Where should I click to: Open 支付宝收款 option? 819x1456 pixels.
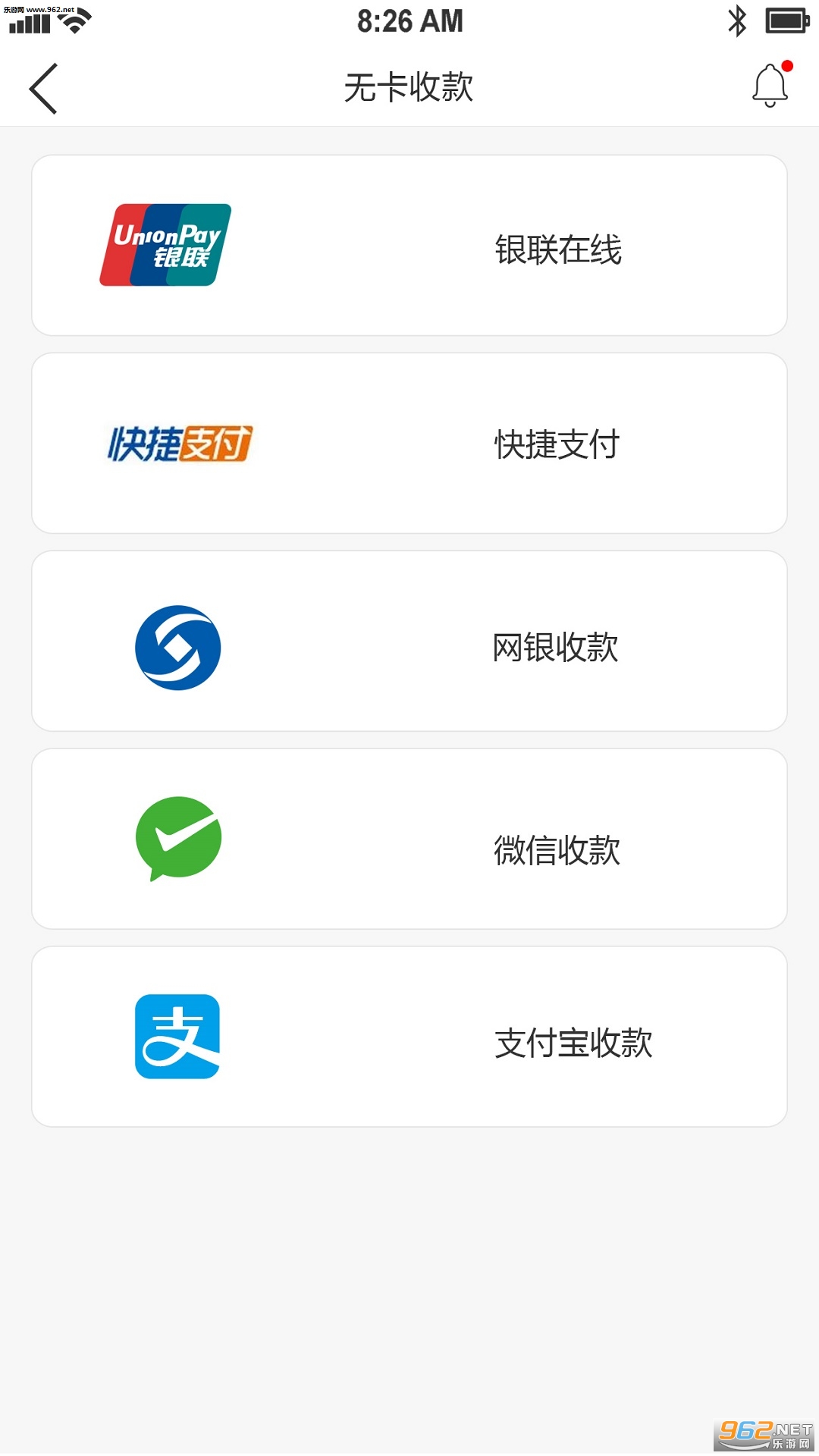pyautogui.click(x=409, y=1037)
